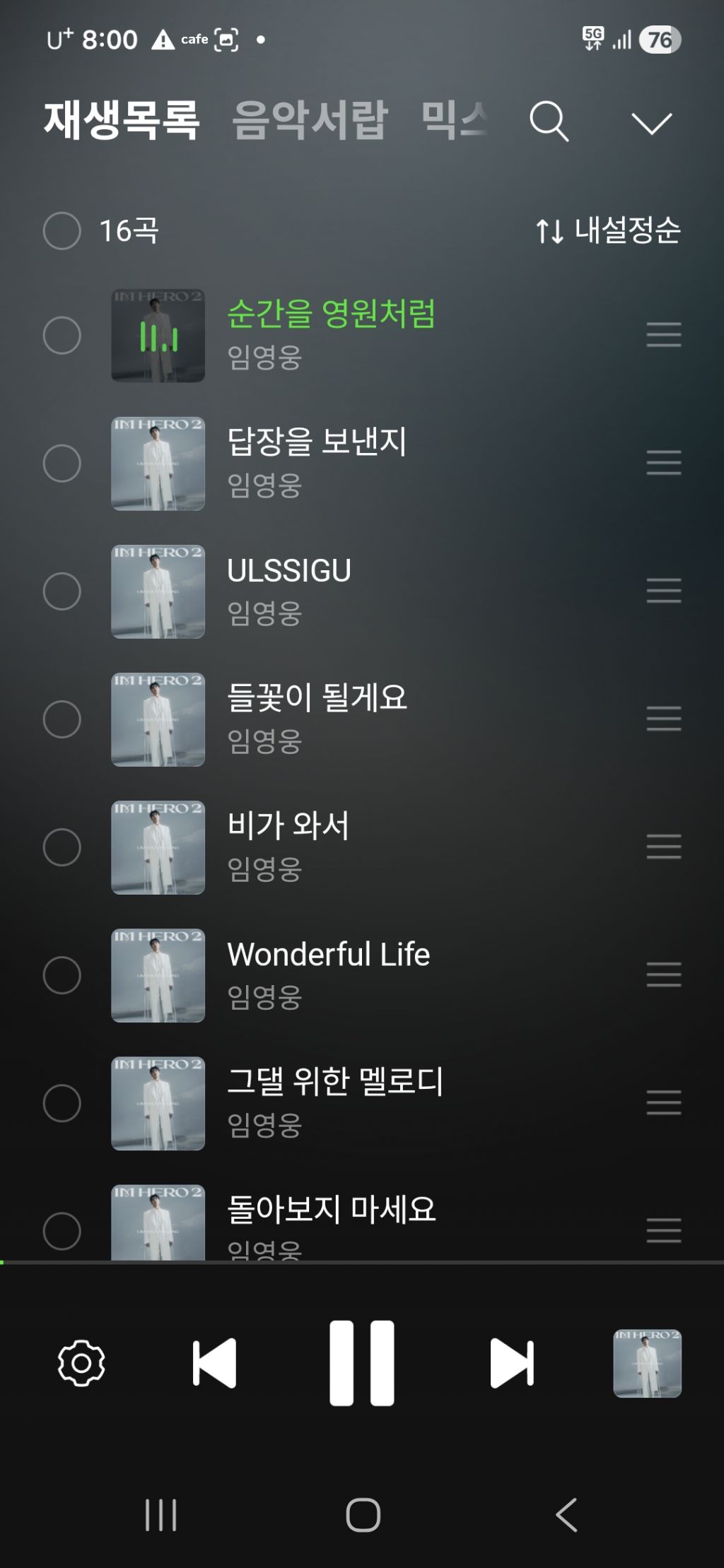
Task: Select the checkbox for 들꽃이 될게요
Action: [62, 719]
